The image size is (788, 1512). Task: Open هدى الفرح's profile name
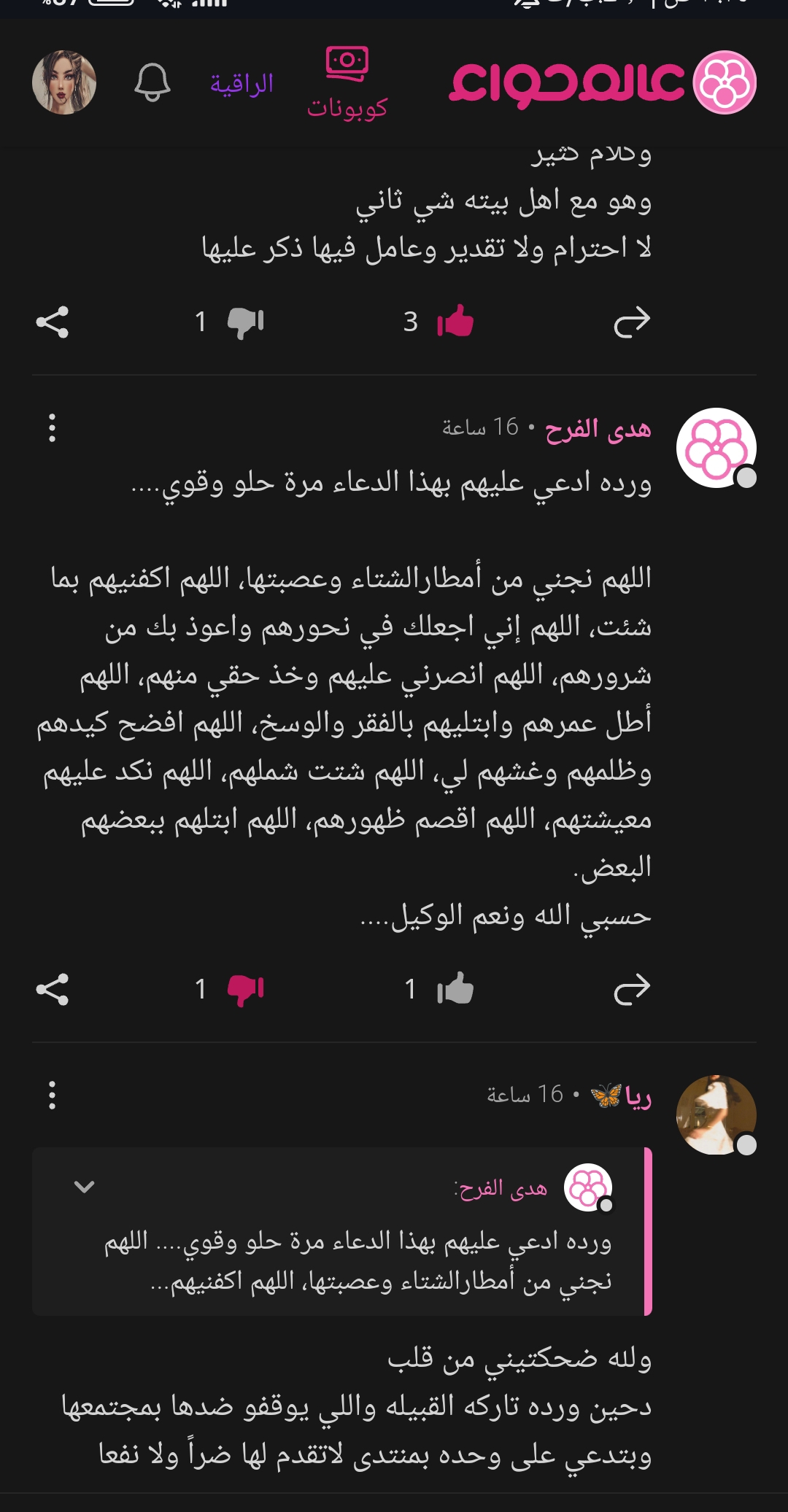(x=598, y=429)
